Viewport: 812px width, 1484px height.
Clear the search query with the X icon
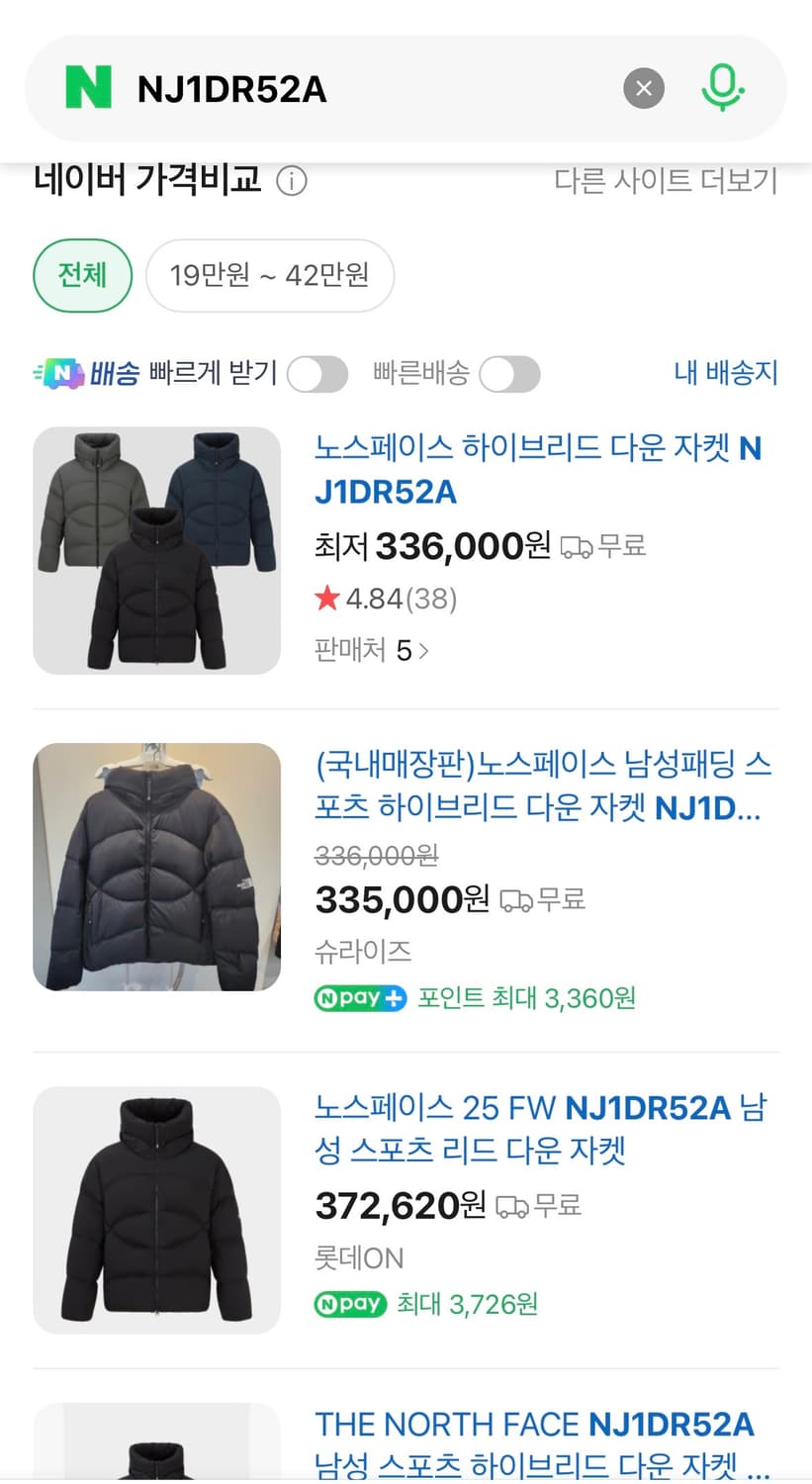645,87
